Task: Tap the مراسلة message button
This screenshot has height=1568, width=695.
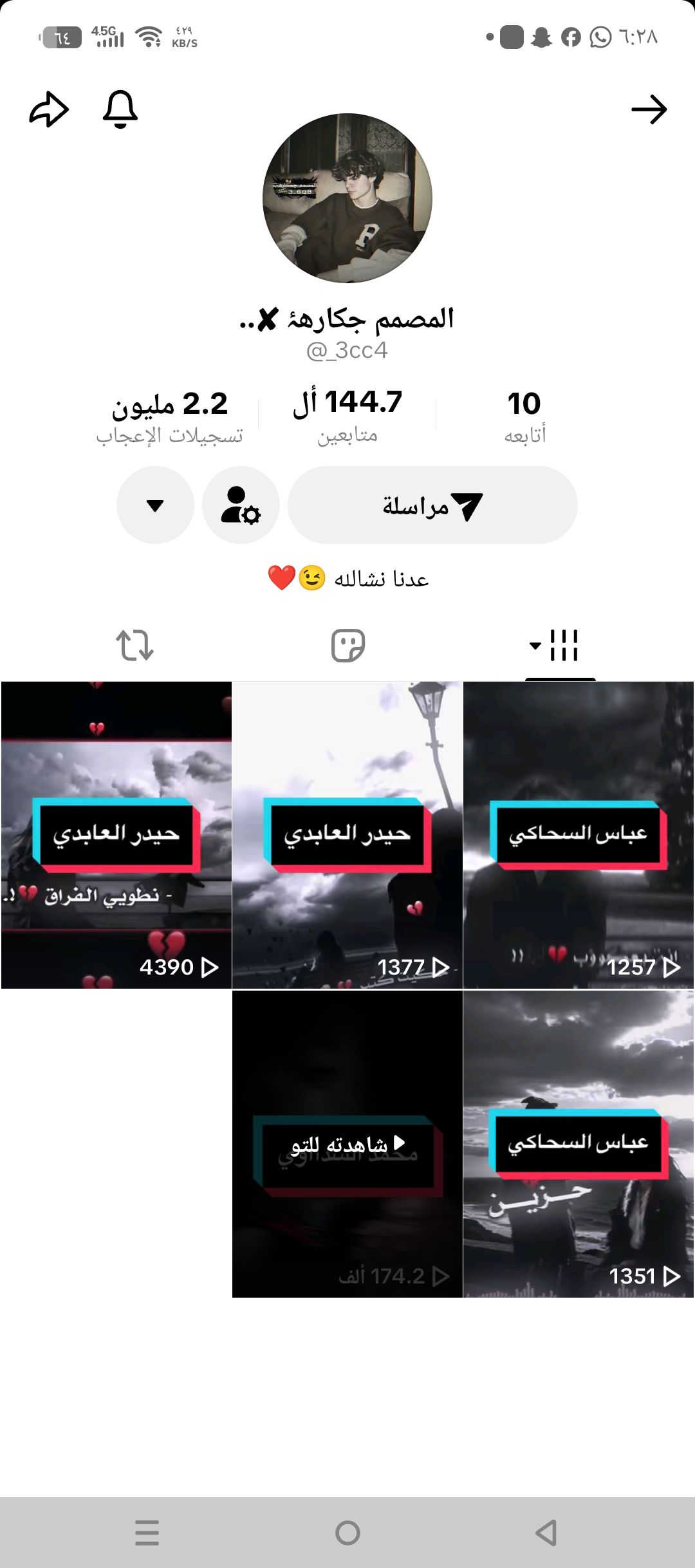Action: click(432, 505)
